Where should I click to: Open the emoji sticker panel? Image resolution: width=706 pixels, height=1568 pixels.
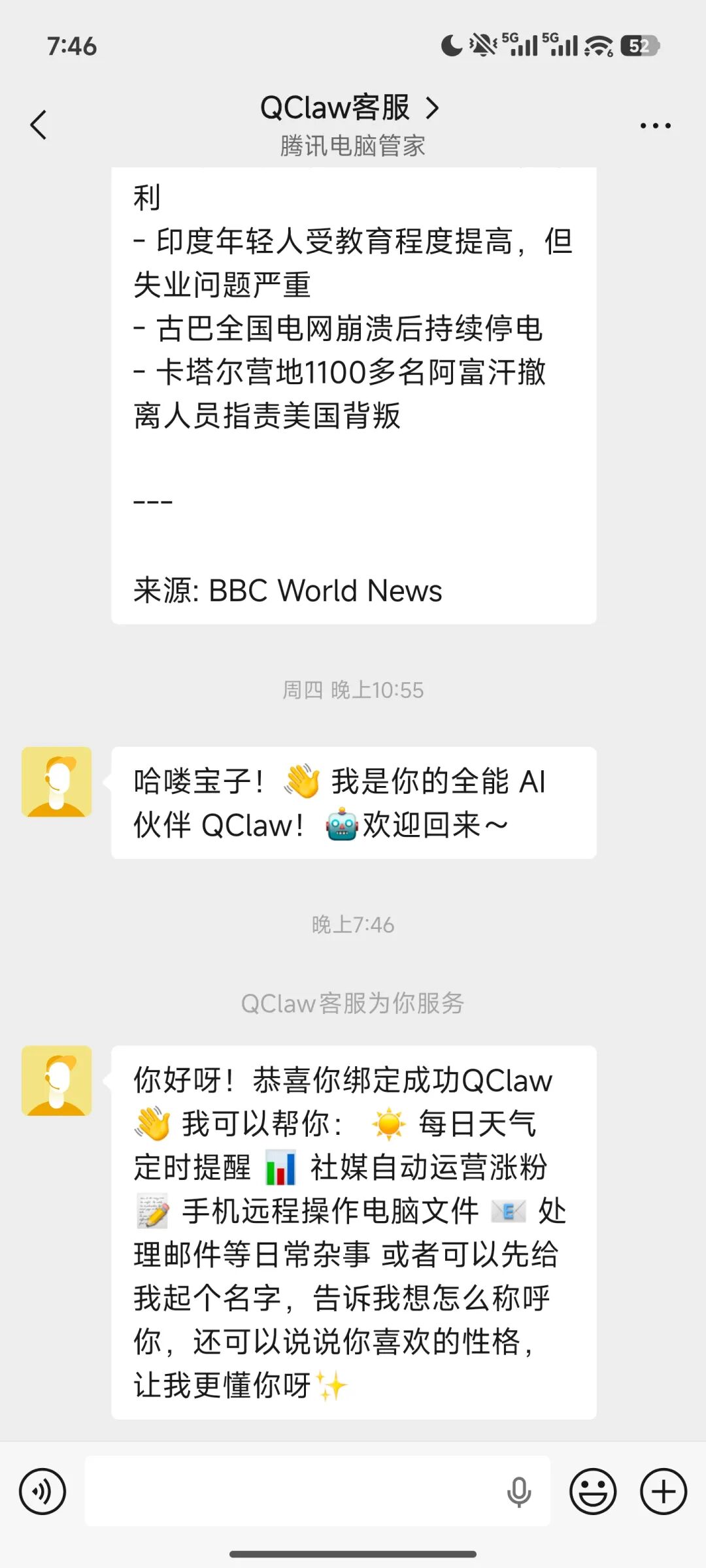pos(593,1492)
